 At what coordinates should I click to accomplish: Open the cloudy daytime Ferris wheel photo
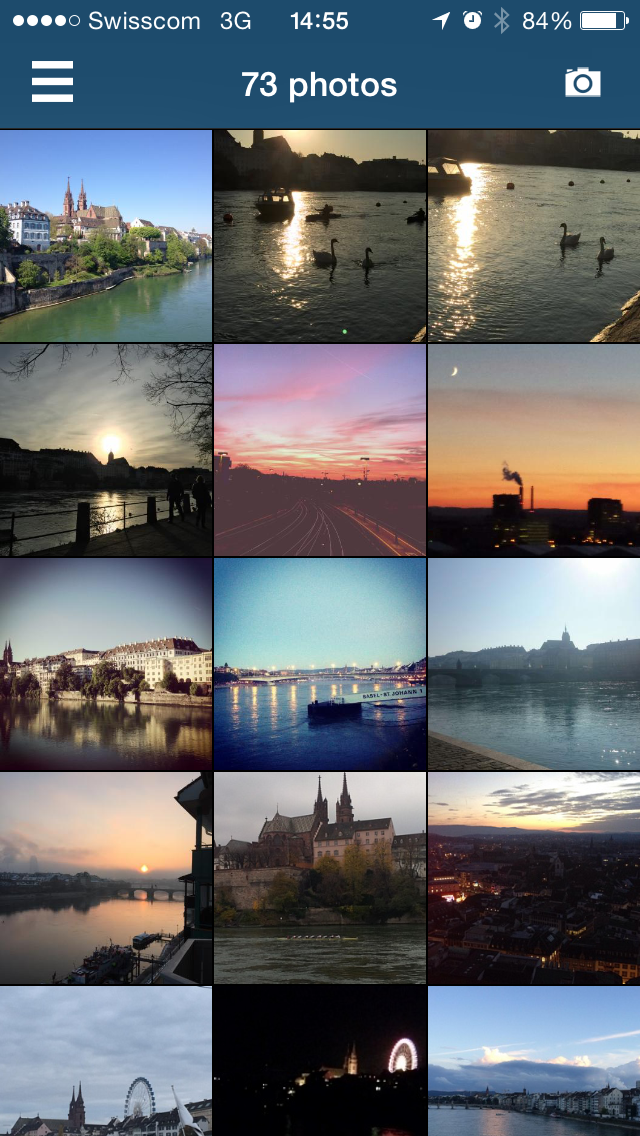pos(106,1062)
